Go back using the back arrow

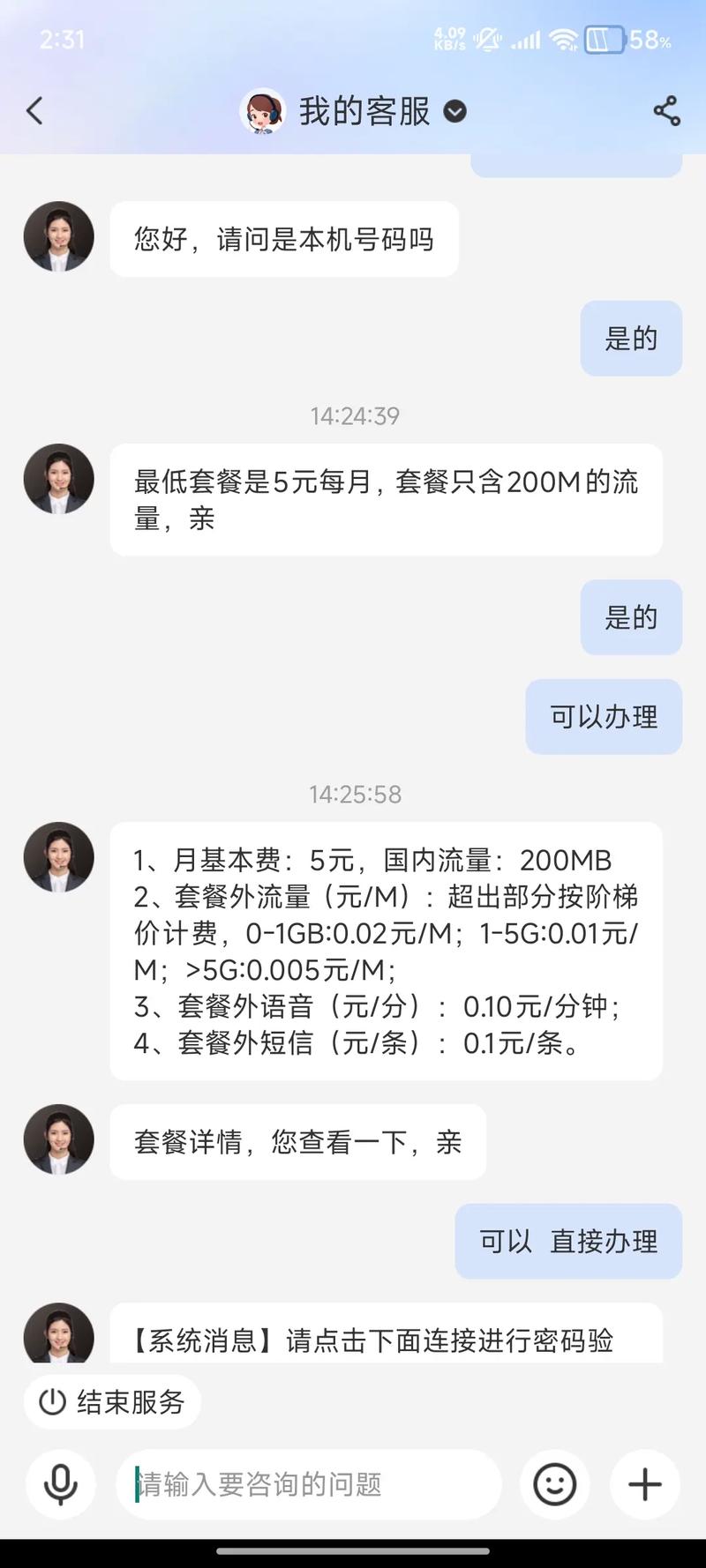click(34, 111)
